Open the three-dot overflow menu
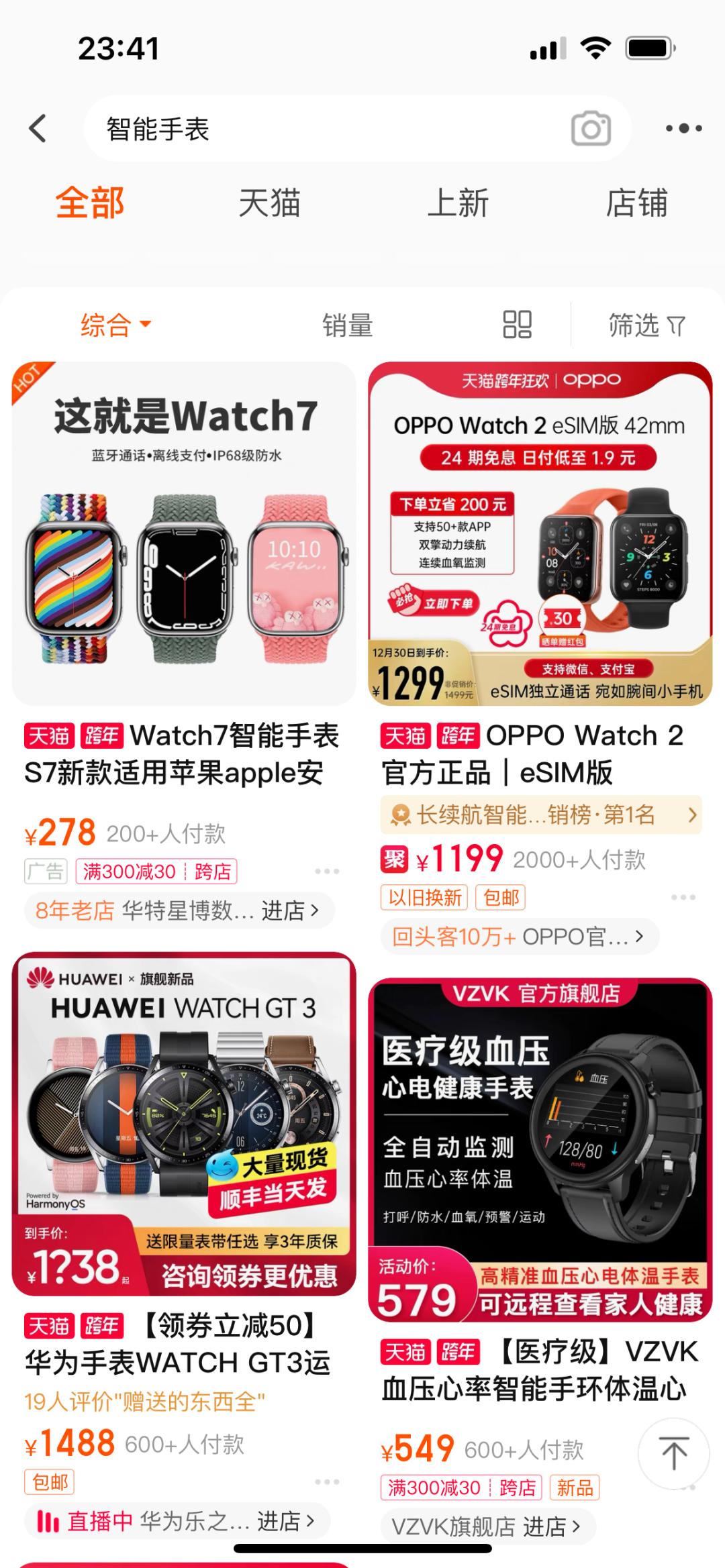 [683, 128]
